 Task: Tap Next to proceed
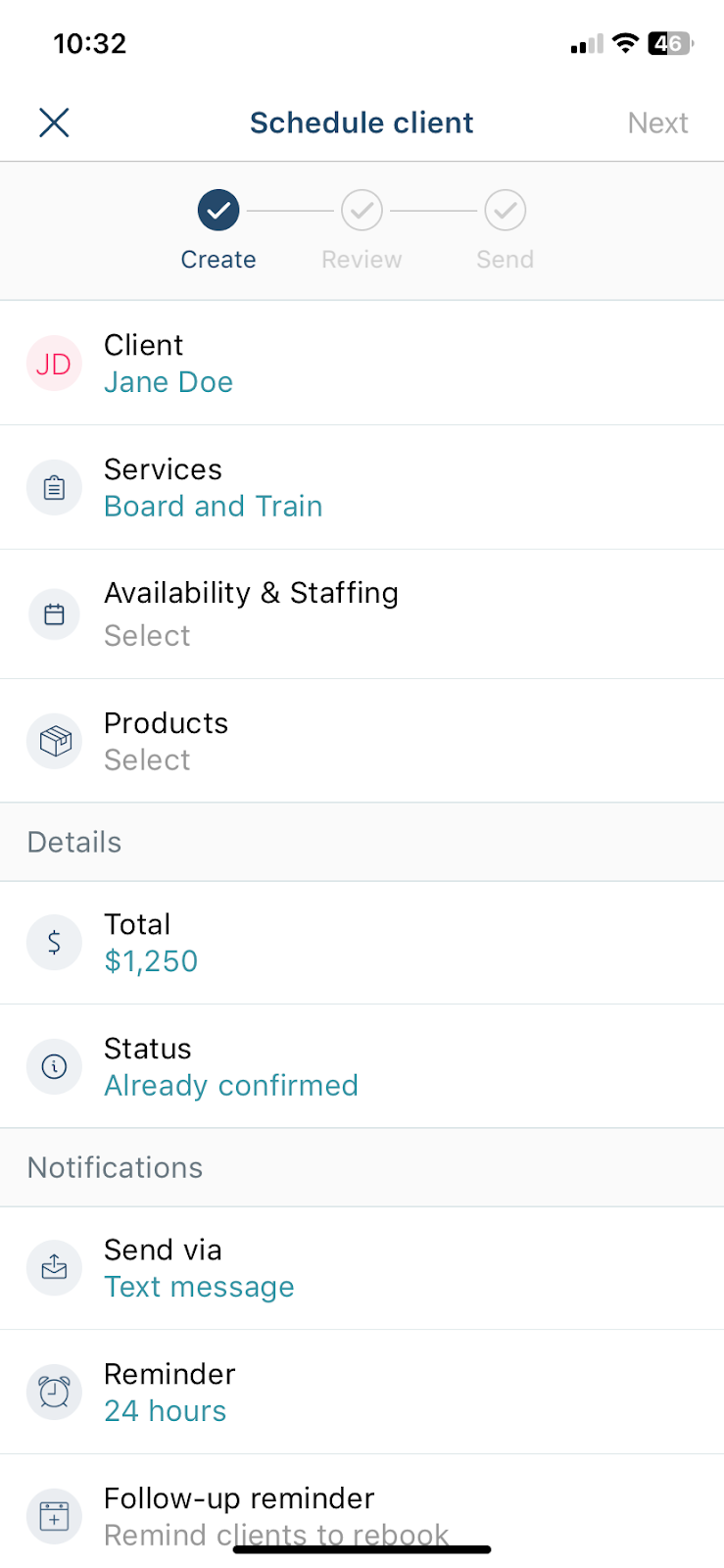pyautogui.click(x=657, y=122)
